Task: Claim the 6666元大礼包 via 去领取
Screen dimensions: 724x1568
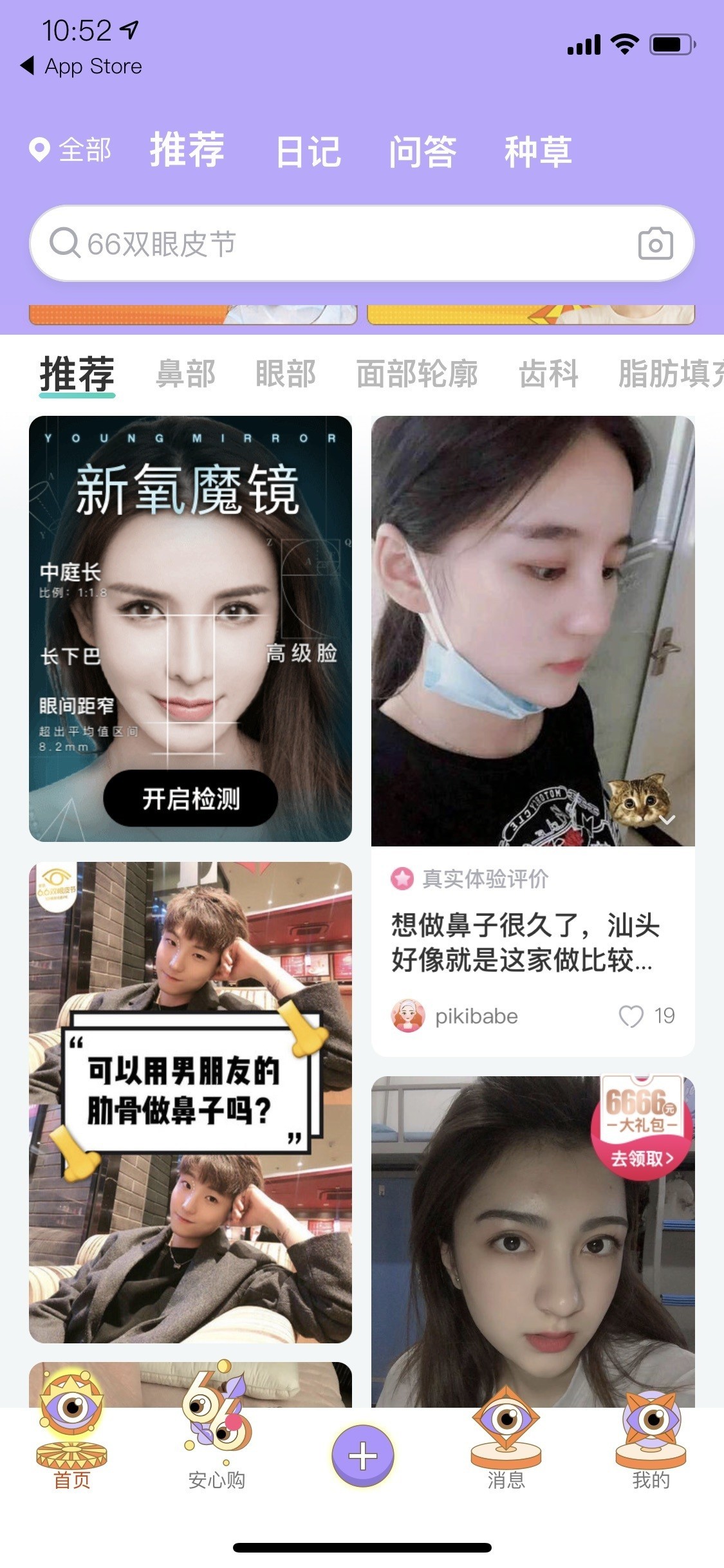Action: coord(642,1158)
